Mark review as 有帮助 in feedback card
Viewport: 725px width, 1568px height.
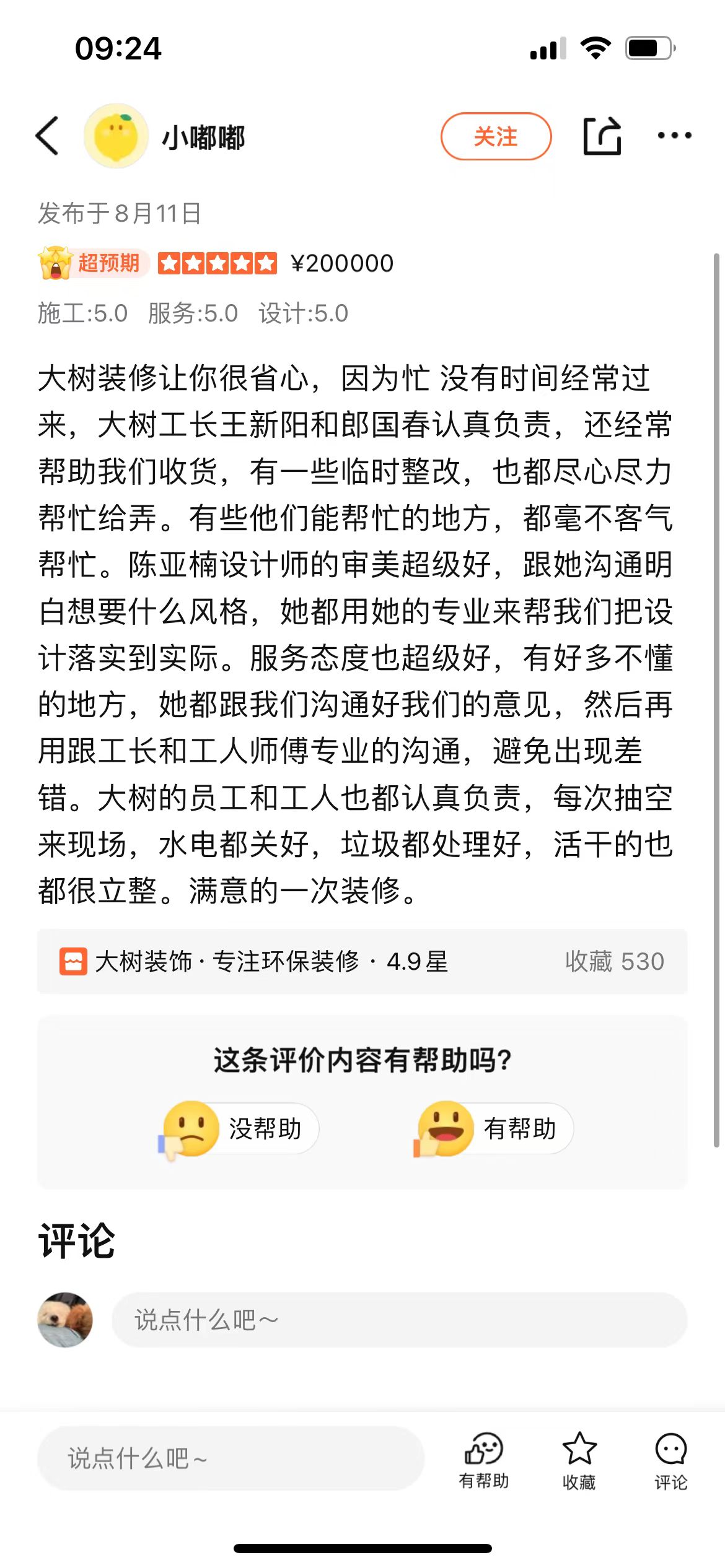tap(493, 1128)
